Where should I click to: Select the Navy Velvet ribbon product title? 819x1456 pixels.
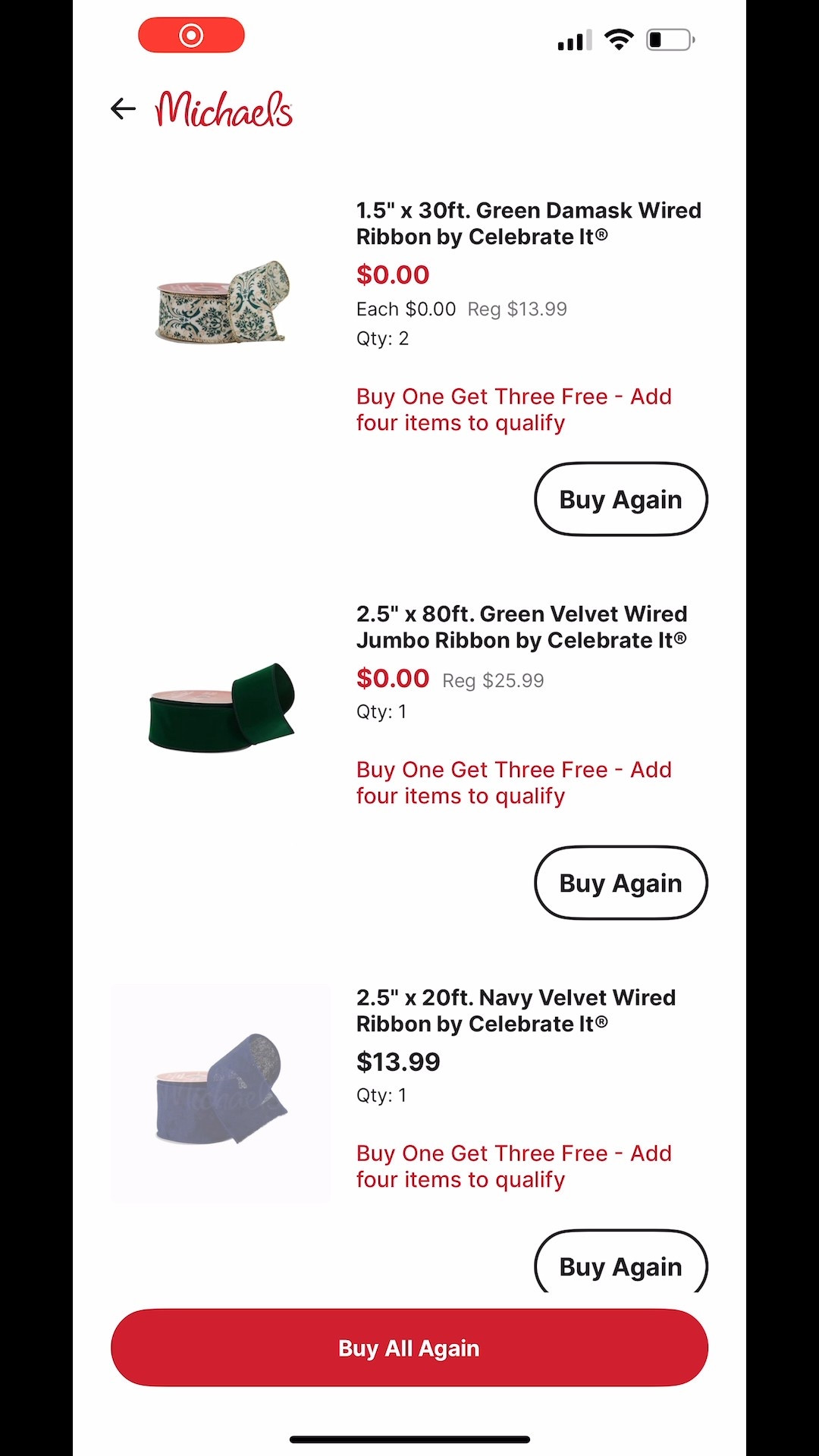(x=516, y=1010)
